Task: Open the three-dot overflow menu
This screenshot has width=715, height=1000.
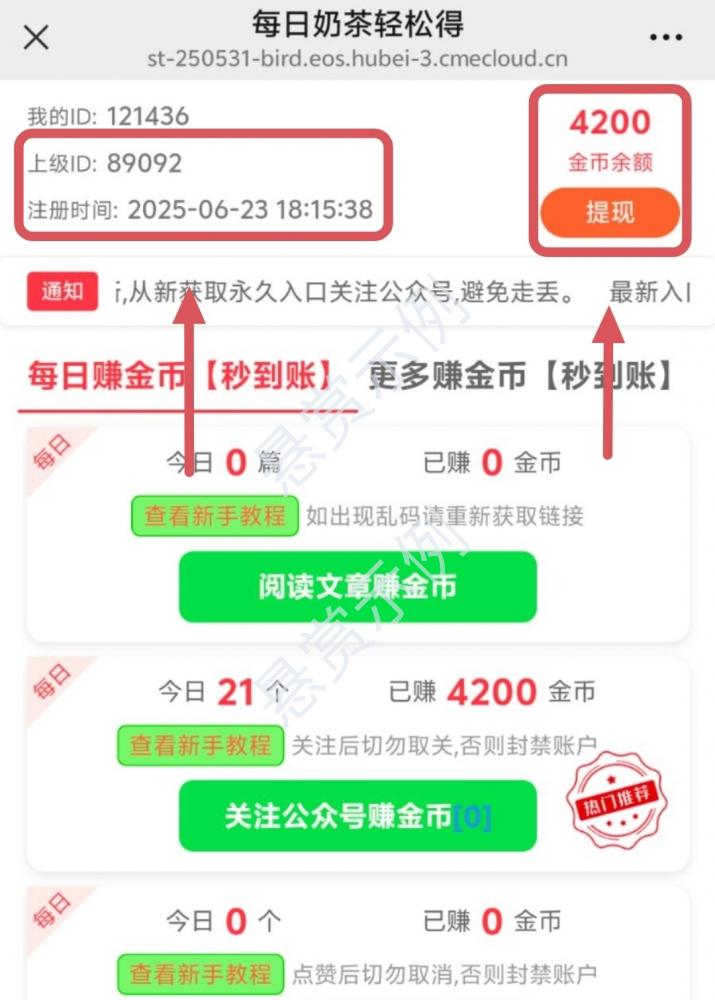Action: coord(666,37)
